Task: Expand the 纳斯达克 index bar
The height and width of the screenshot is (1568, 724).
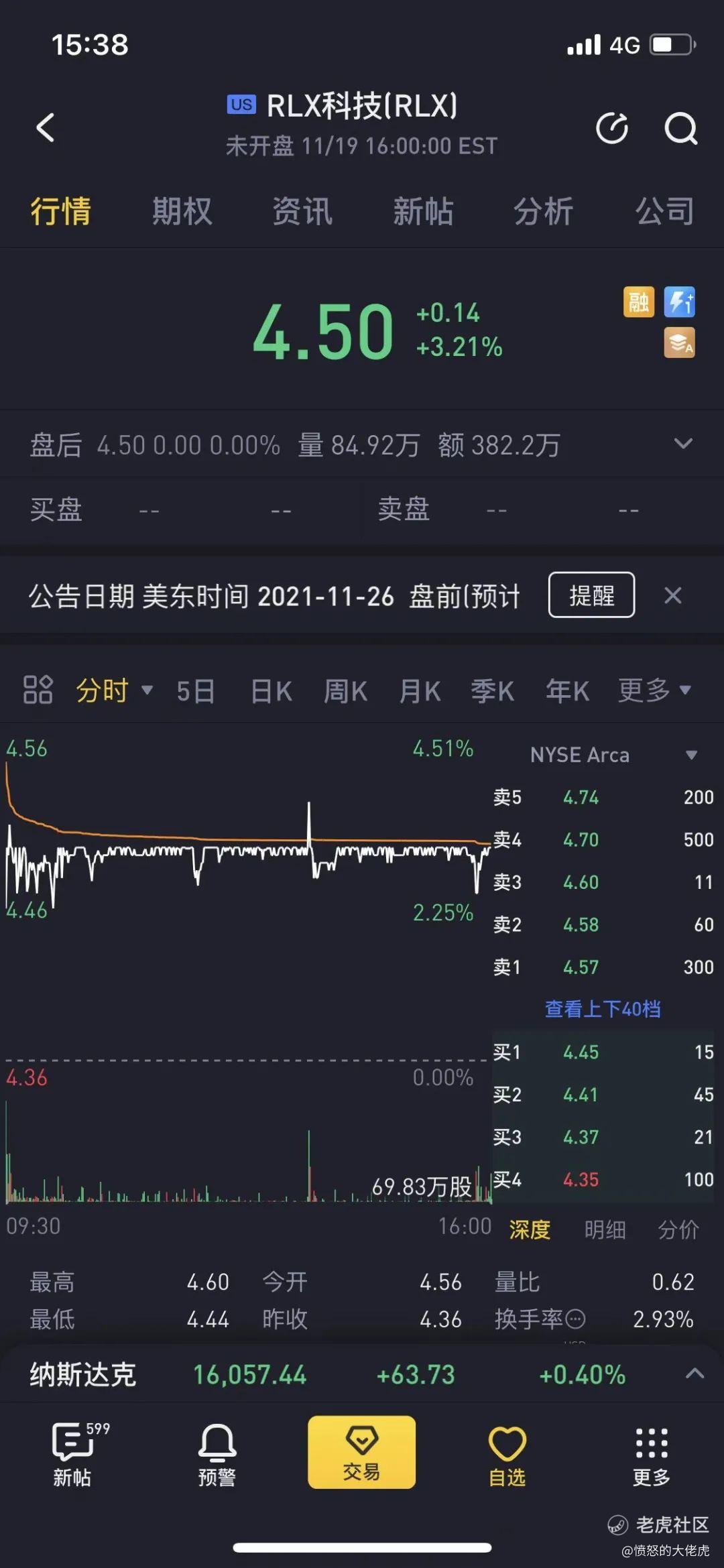Action: (x=695, y=1374)
